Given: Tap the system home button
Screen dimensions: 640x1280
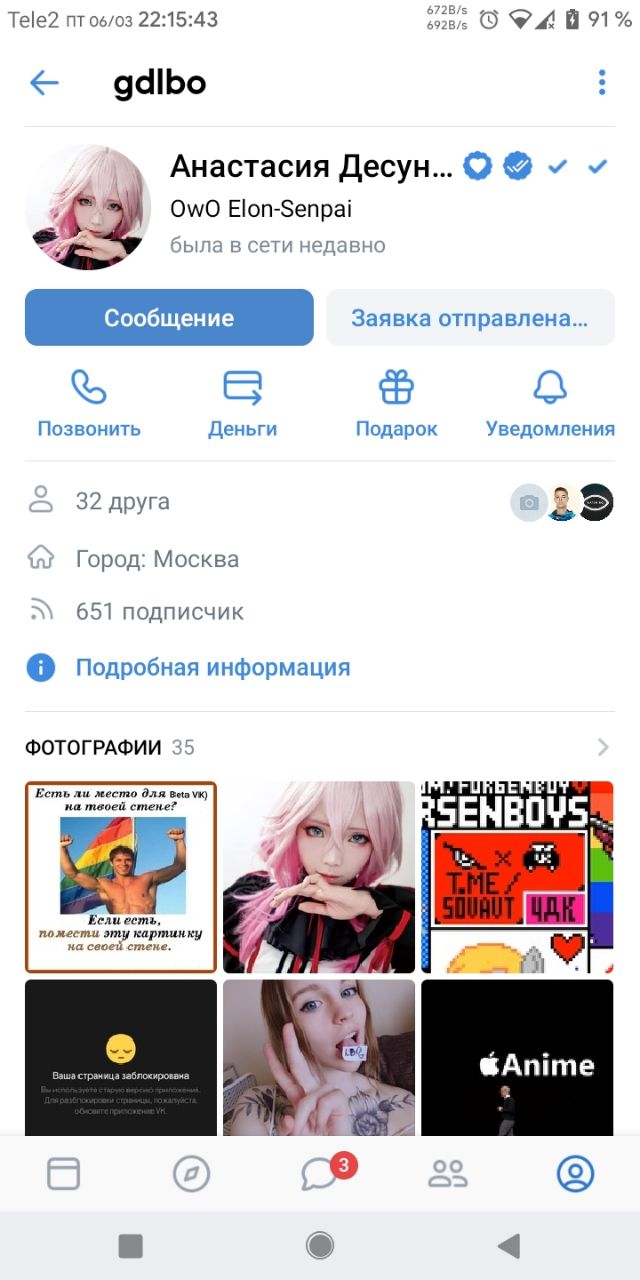Looking at the screenshot, I should [x=320, y=1245].
